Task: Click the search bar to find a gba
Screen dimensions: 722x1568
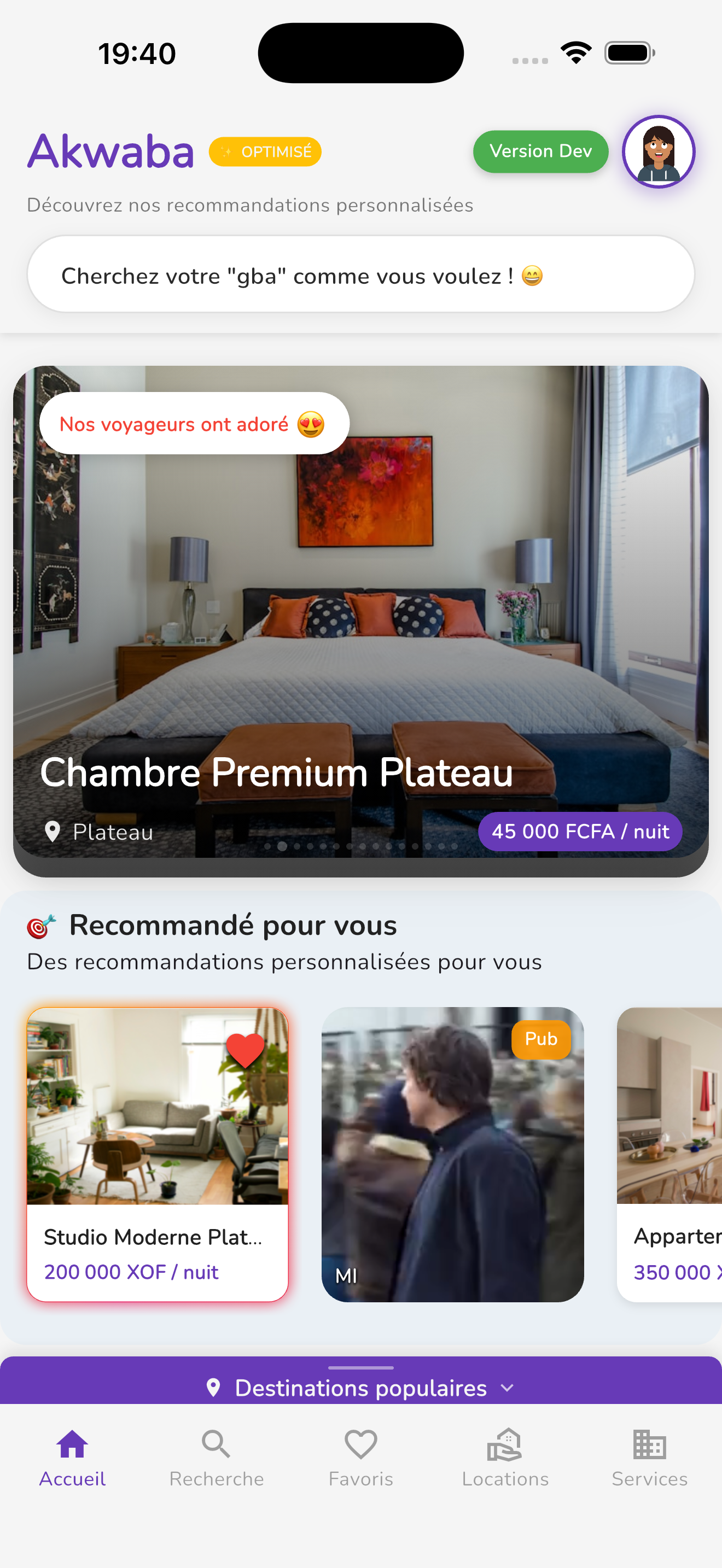Action: [x=361, y=274]
